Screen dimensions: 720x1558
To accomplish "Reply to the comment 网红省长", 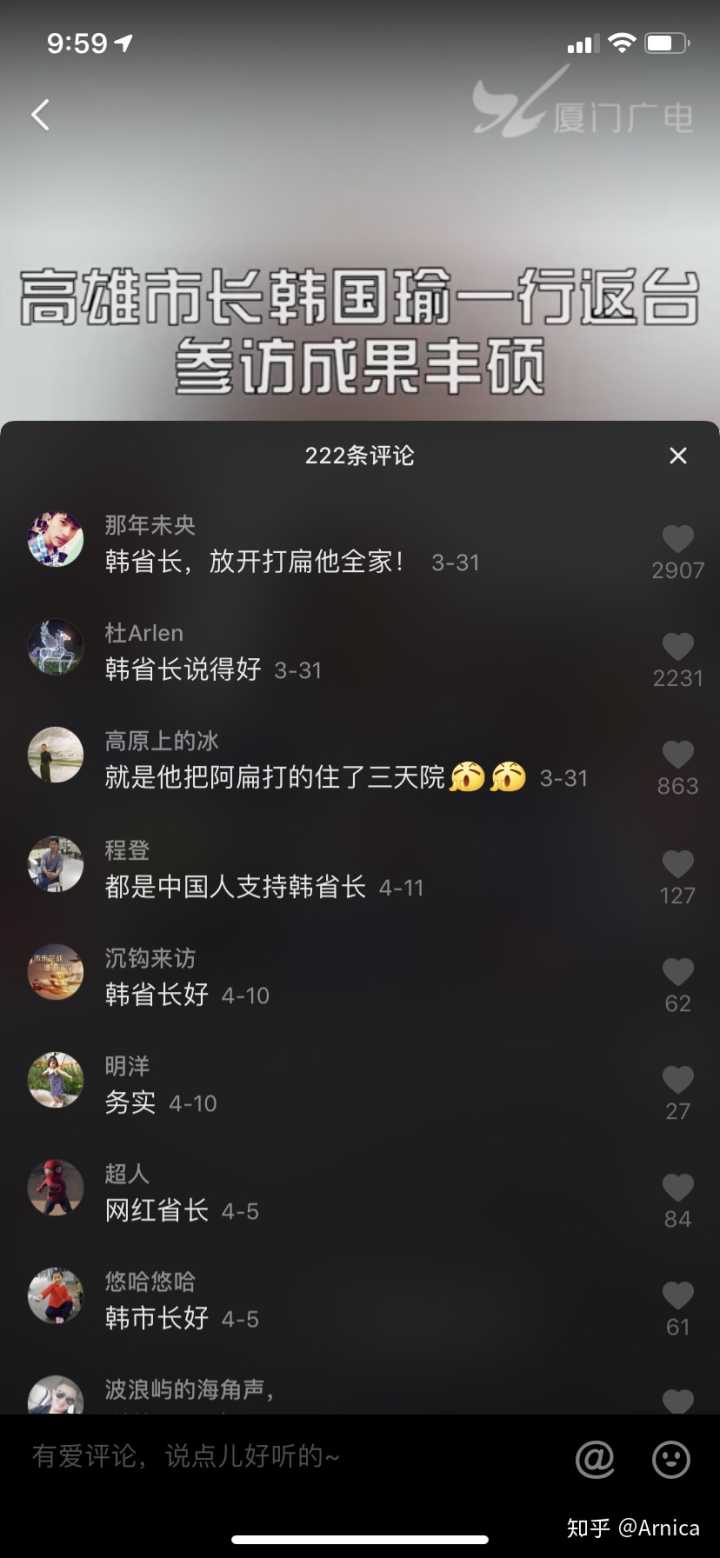I will coord(157,1211).
